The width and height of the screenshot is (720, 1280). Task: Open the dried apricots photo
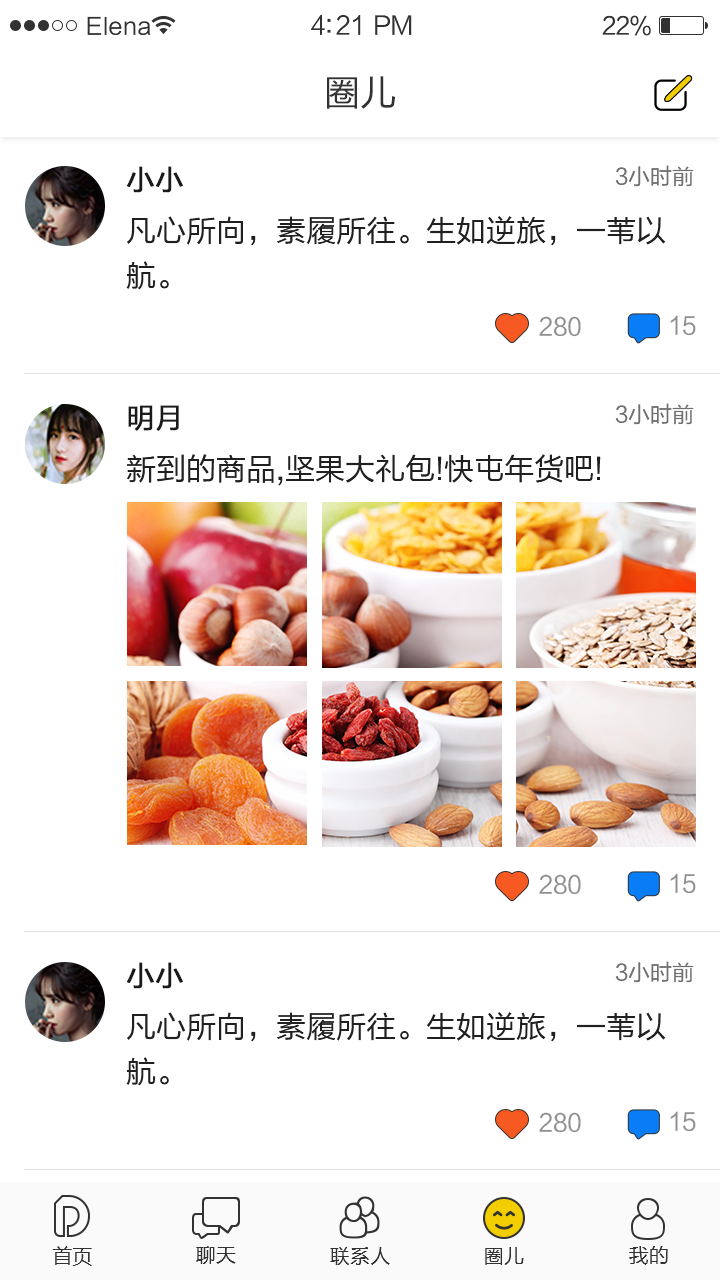click(216, 762)
